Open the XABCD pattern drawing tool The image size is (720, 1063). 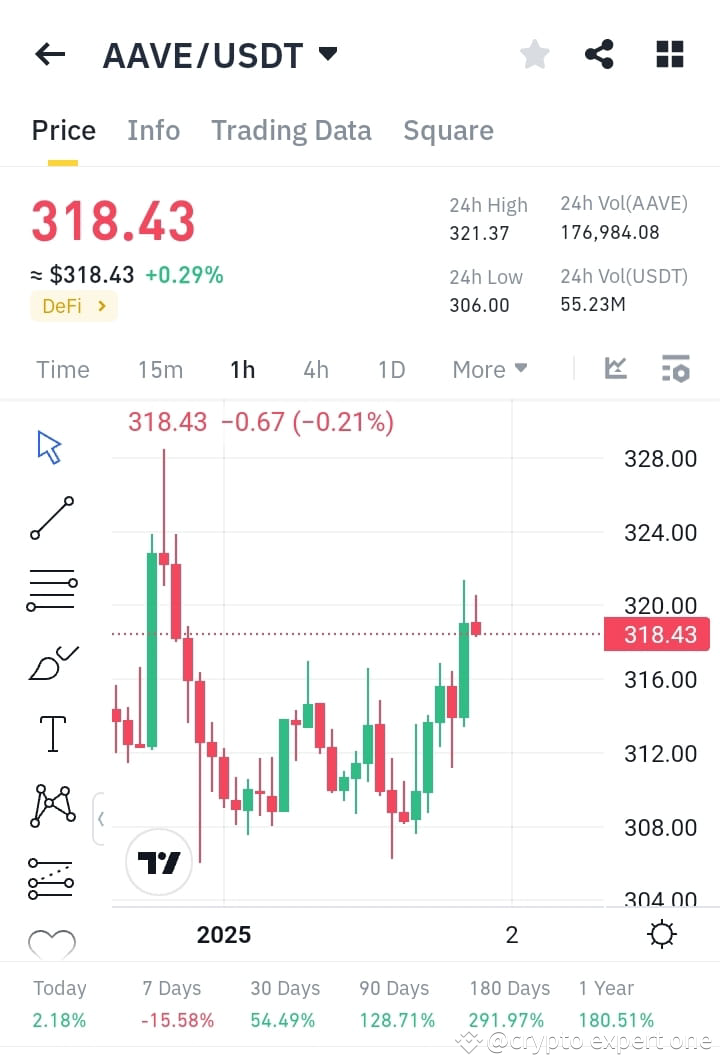coord(51,803)
